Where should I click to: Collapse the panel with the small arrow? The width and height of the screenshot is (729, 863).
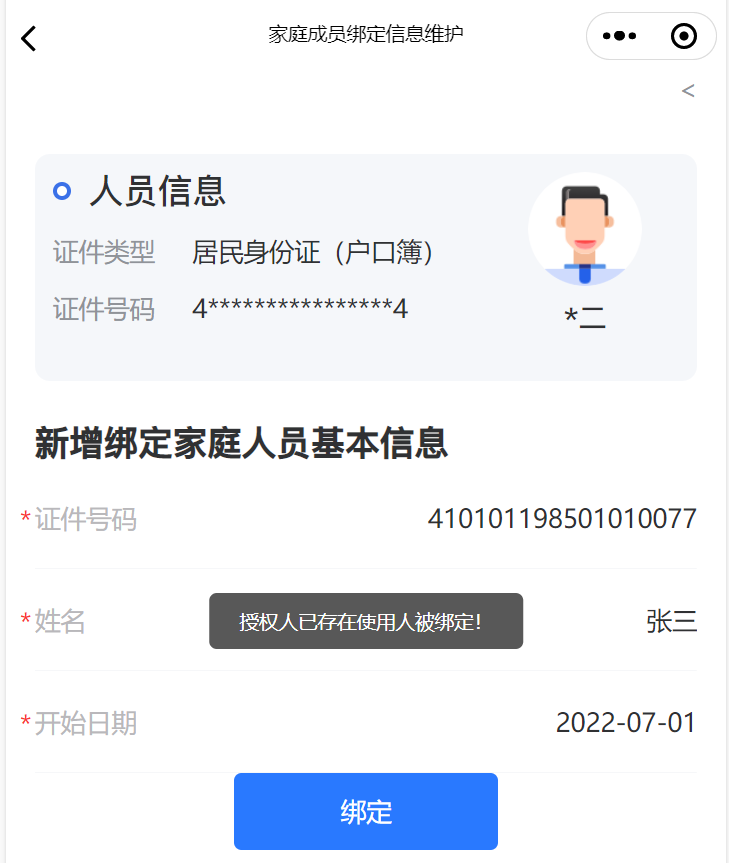pyautogui.click(x=688, y=91)
